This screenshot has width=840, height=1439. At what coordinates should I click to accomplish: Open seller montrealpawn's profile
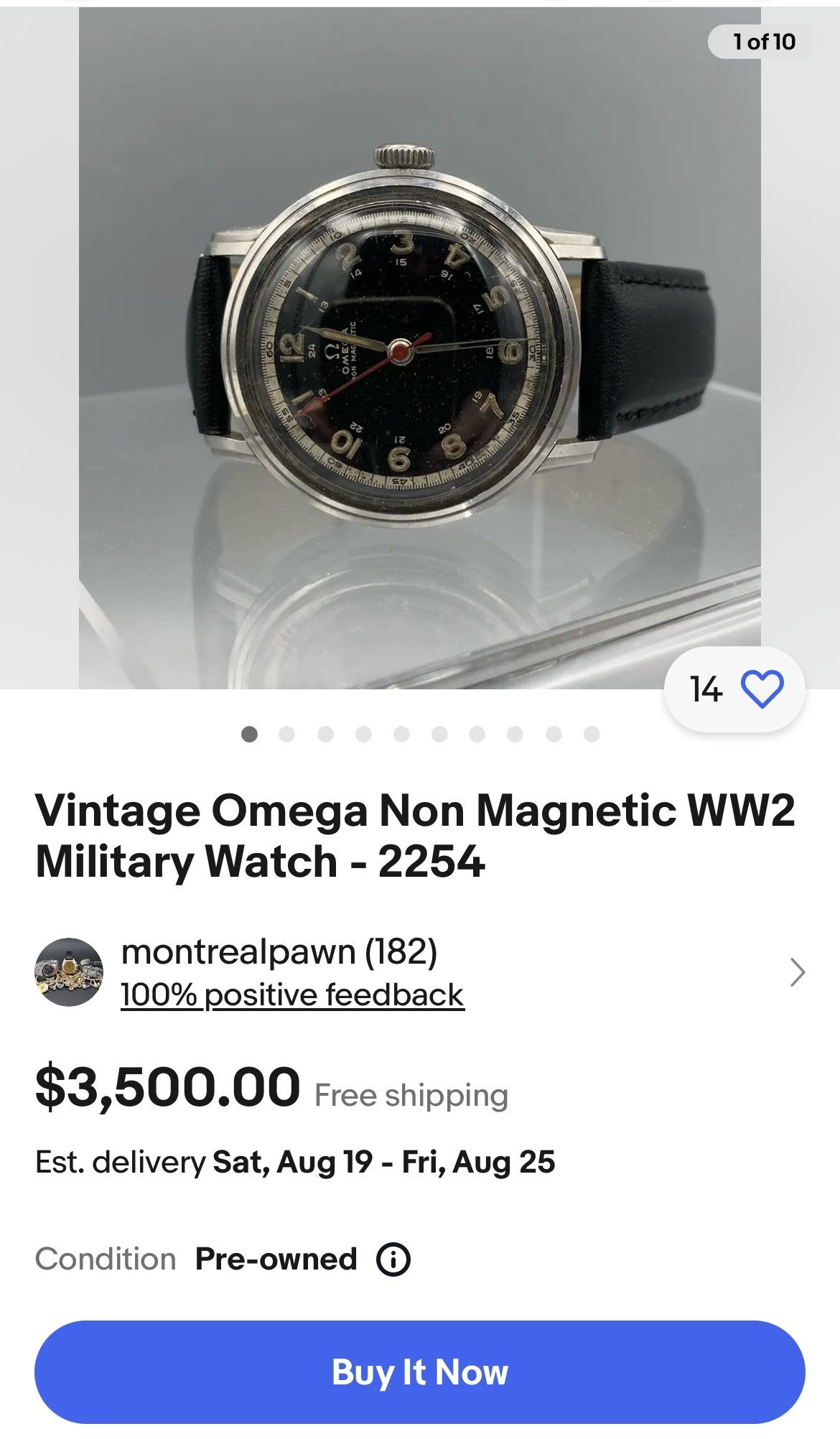[x=279, y=952]
